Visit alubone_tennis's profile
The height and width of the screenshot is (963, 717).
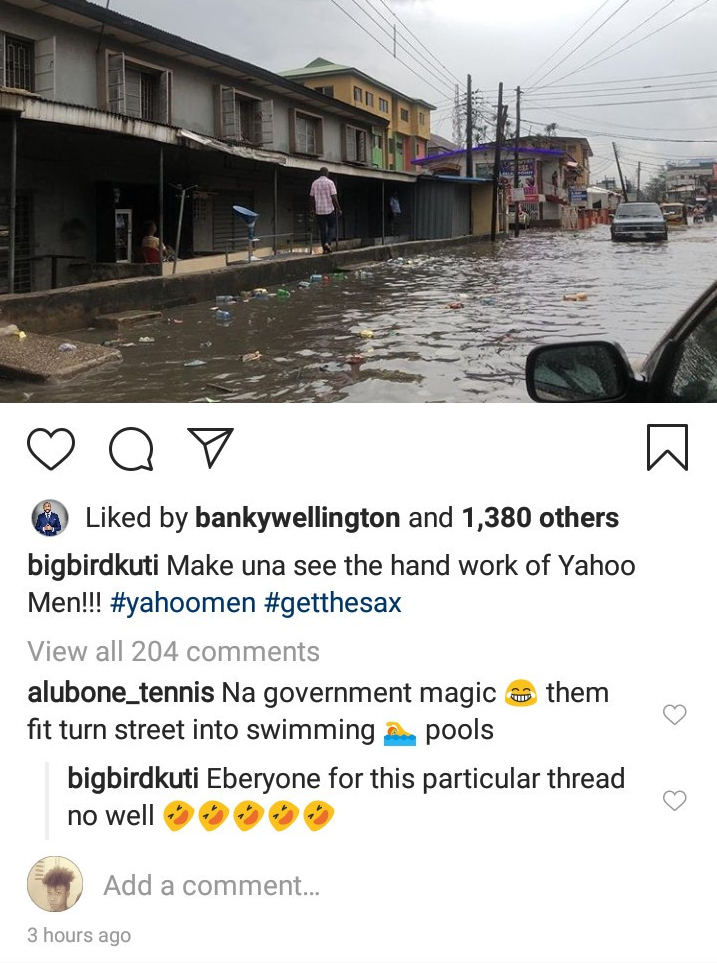120,692
